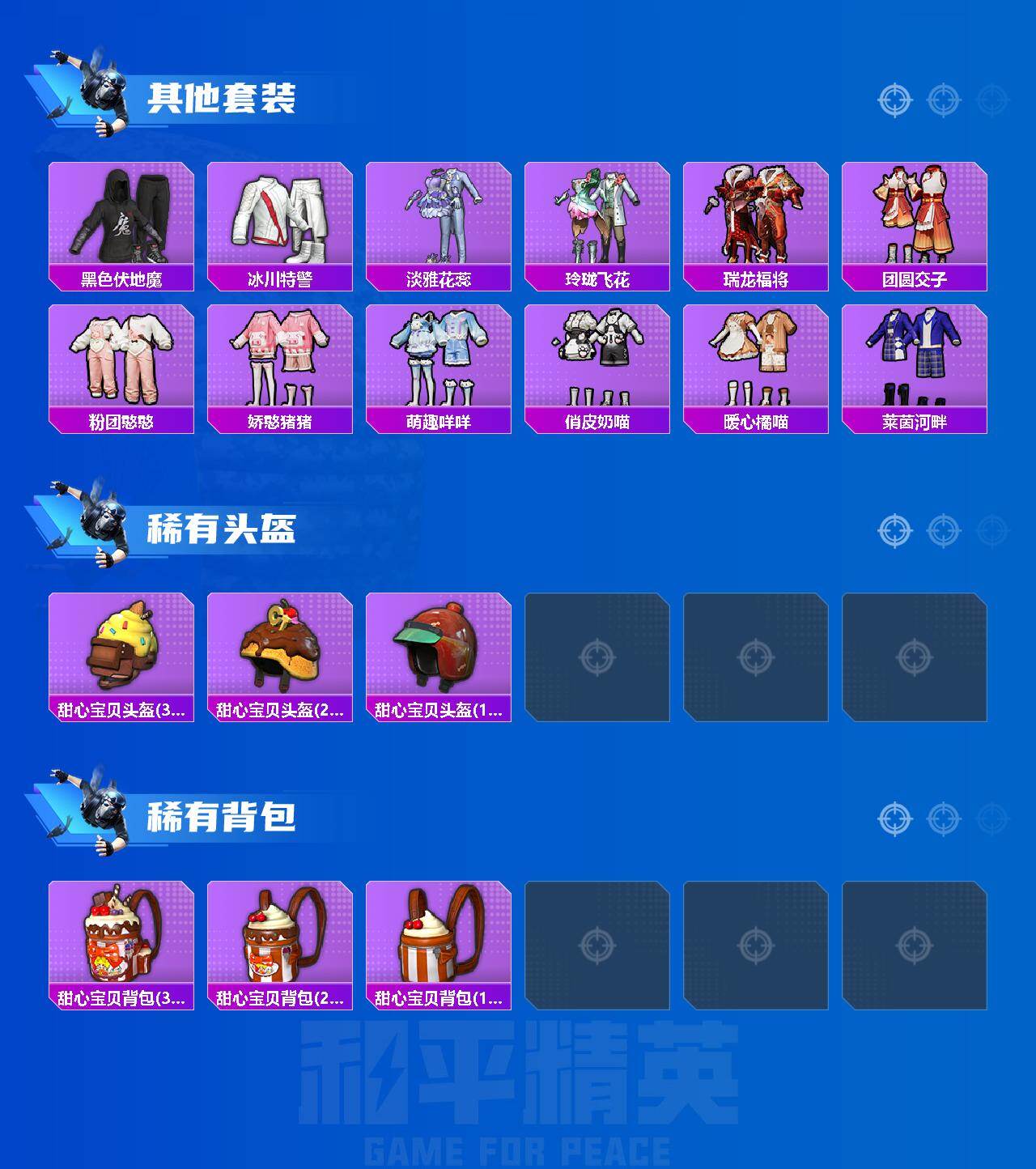Select the 瑞龙福将 outfit thumbnail
1036x1169 pixels.
point(756,215)
